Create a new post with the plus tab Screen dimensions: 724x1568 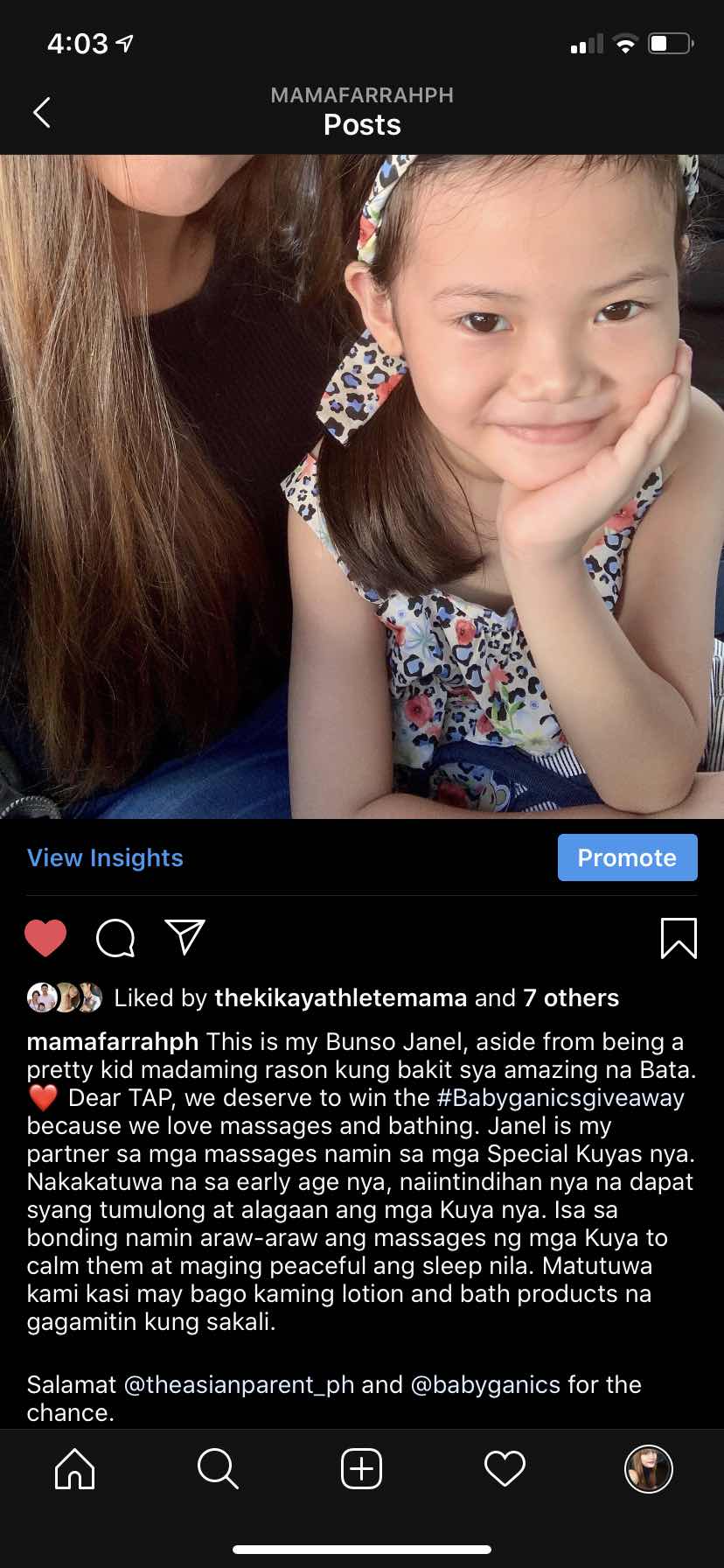coord(361,1468)
